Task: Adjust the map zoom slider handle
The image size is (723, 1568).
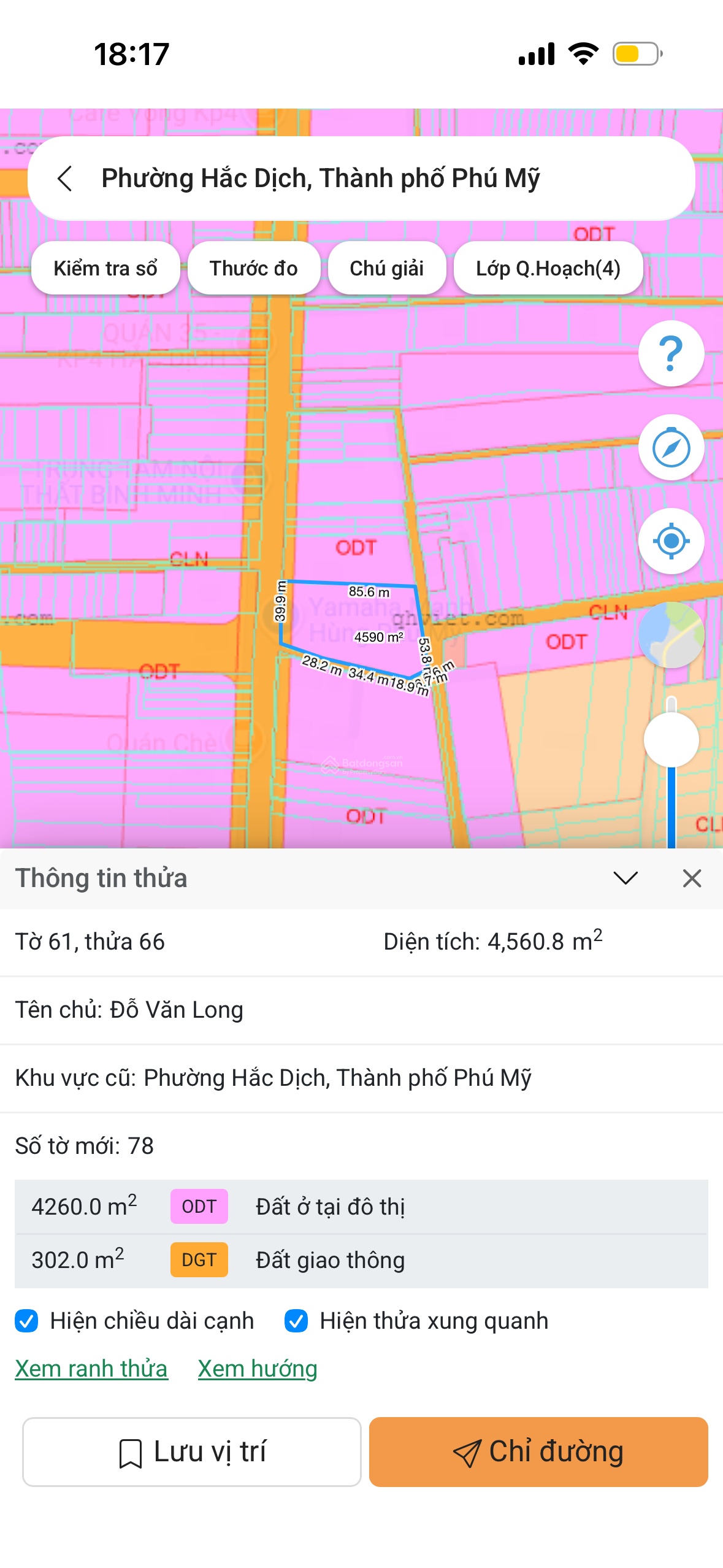Action: (x=671, y=740)
